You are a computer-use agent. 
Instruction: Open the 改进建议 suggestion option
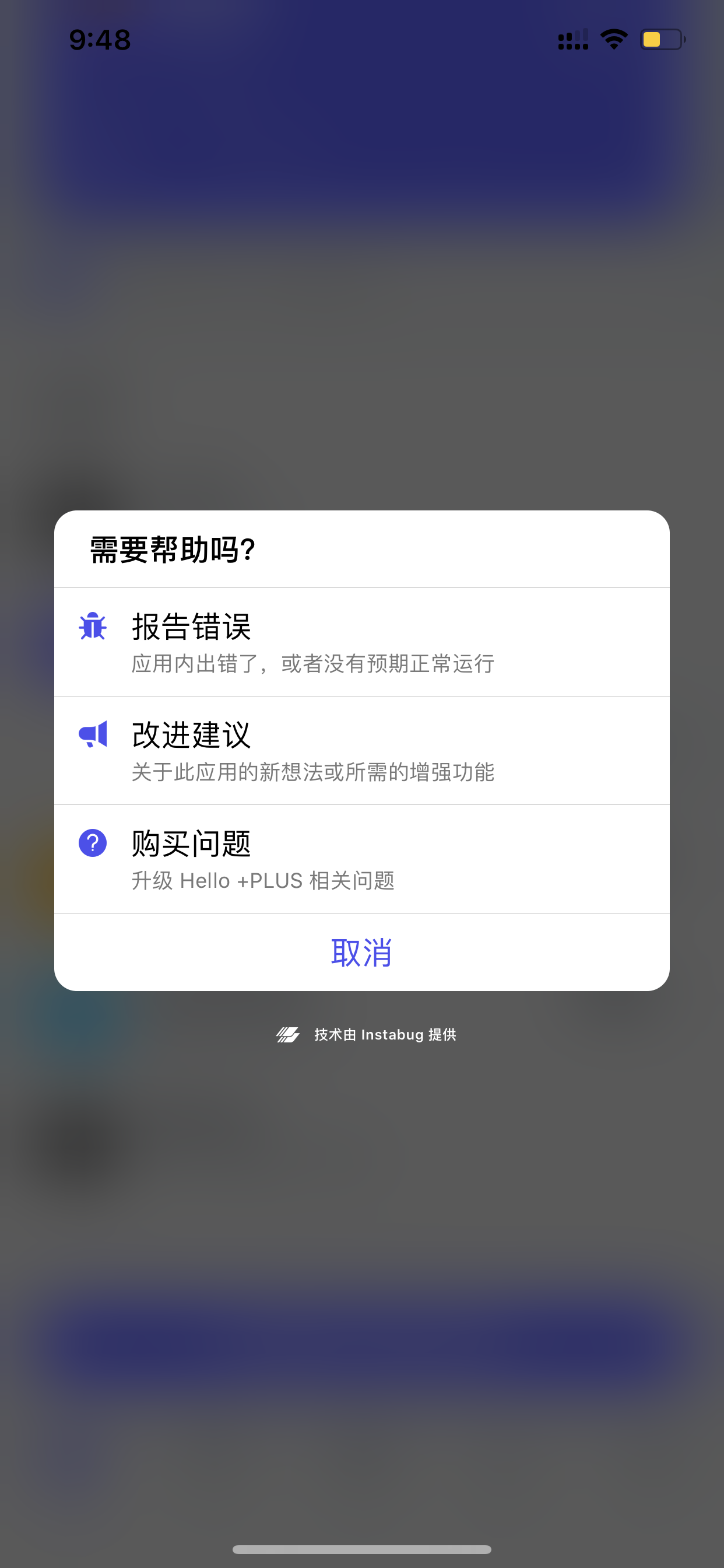tap(361, 751)
